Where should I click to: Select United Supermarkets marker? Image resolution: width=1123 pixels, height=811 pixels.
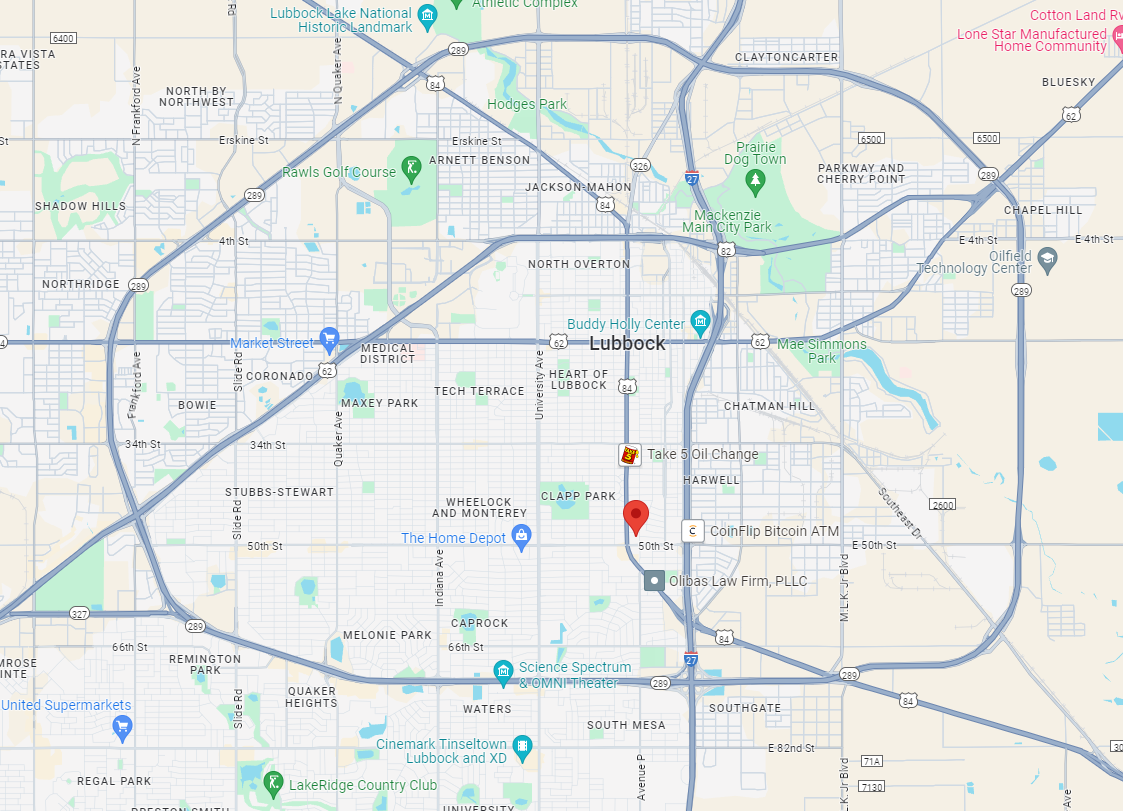pyautogui.click(x=122, y=724)
